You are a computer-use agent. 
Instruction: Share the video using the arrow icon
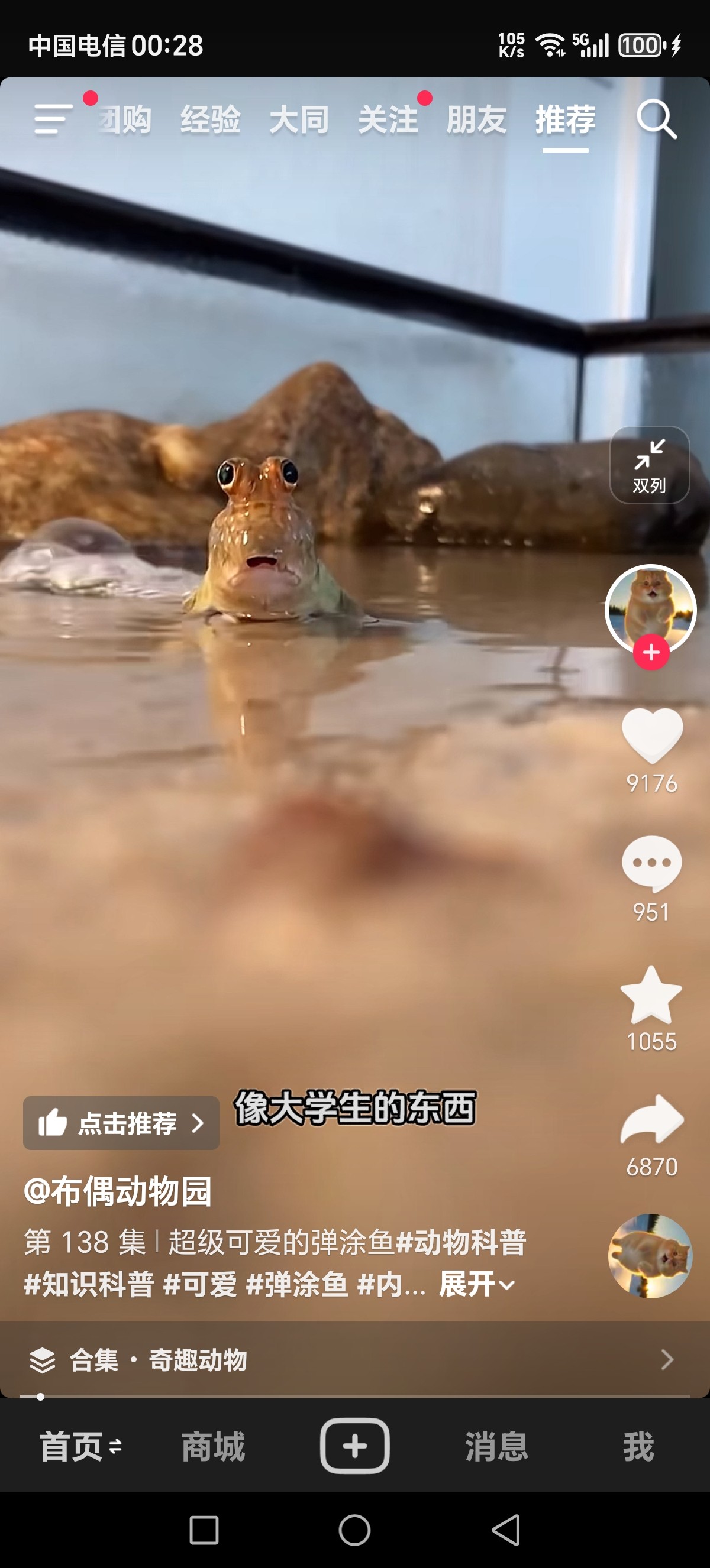pyautogui.click(x=651, y=1120)
